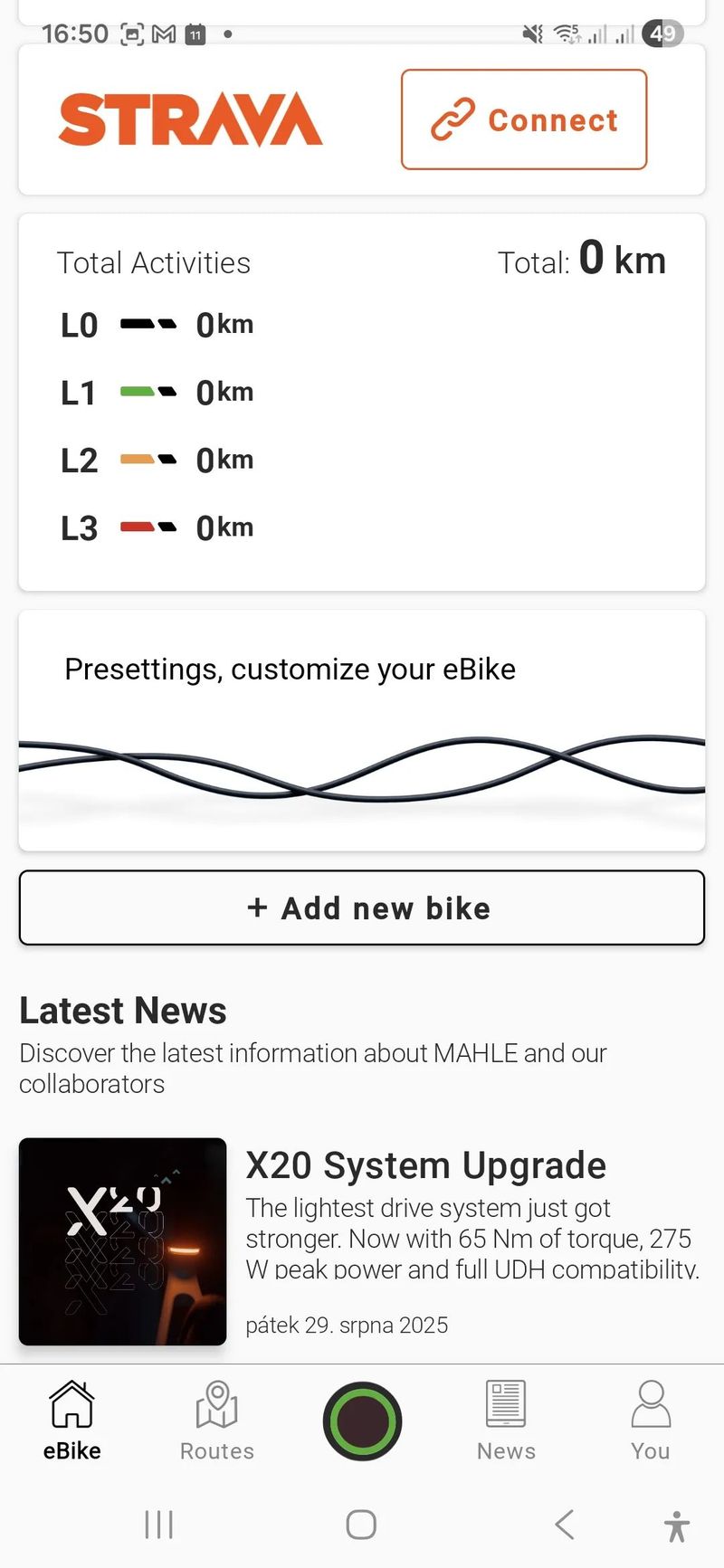Expand the X20 System Upgrade article
The height and width of the screenshot is (1568, 724).
coord(425,1164)
